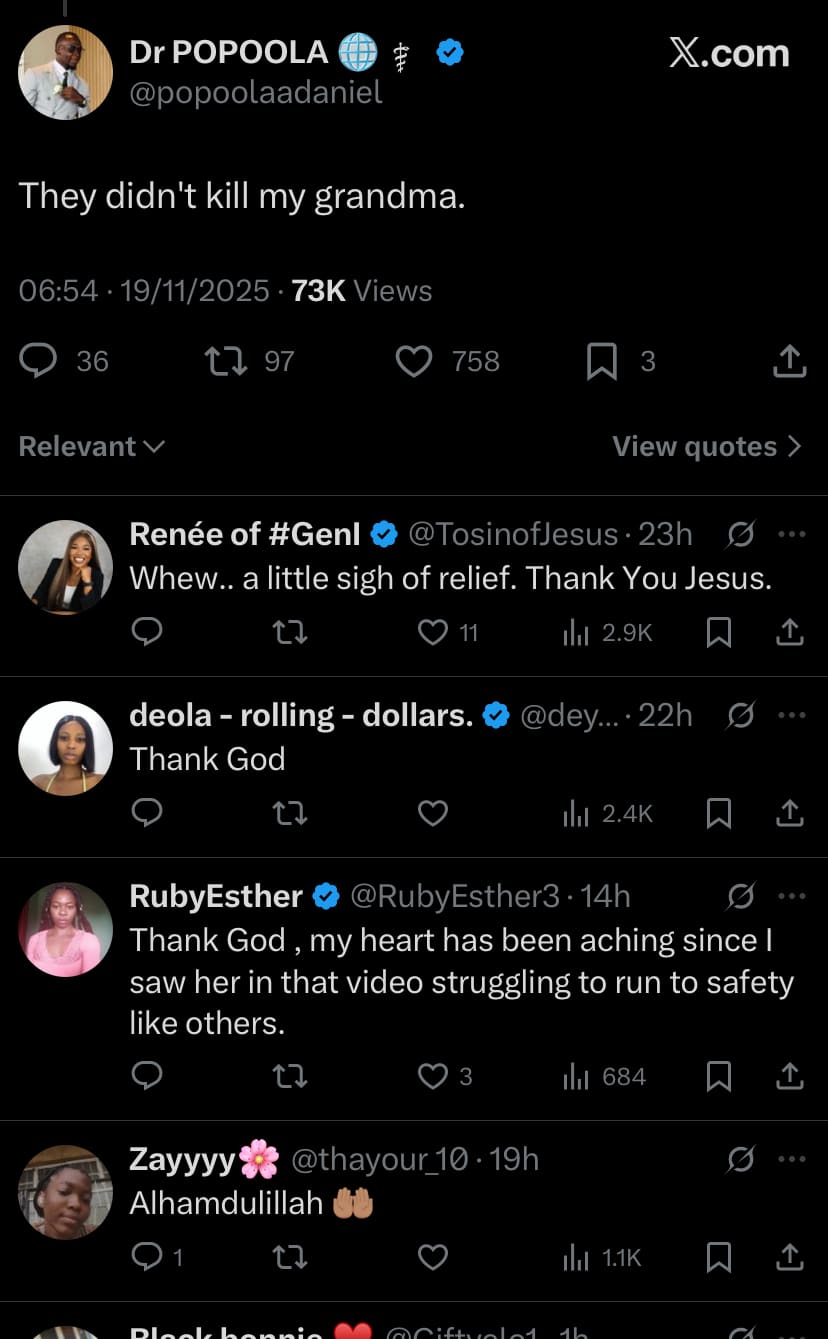Open the reply composer on the grandma post
Screen dimensions: 828x1339
coord(38,361)
